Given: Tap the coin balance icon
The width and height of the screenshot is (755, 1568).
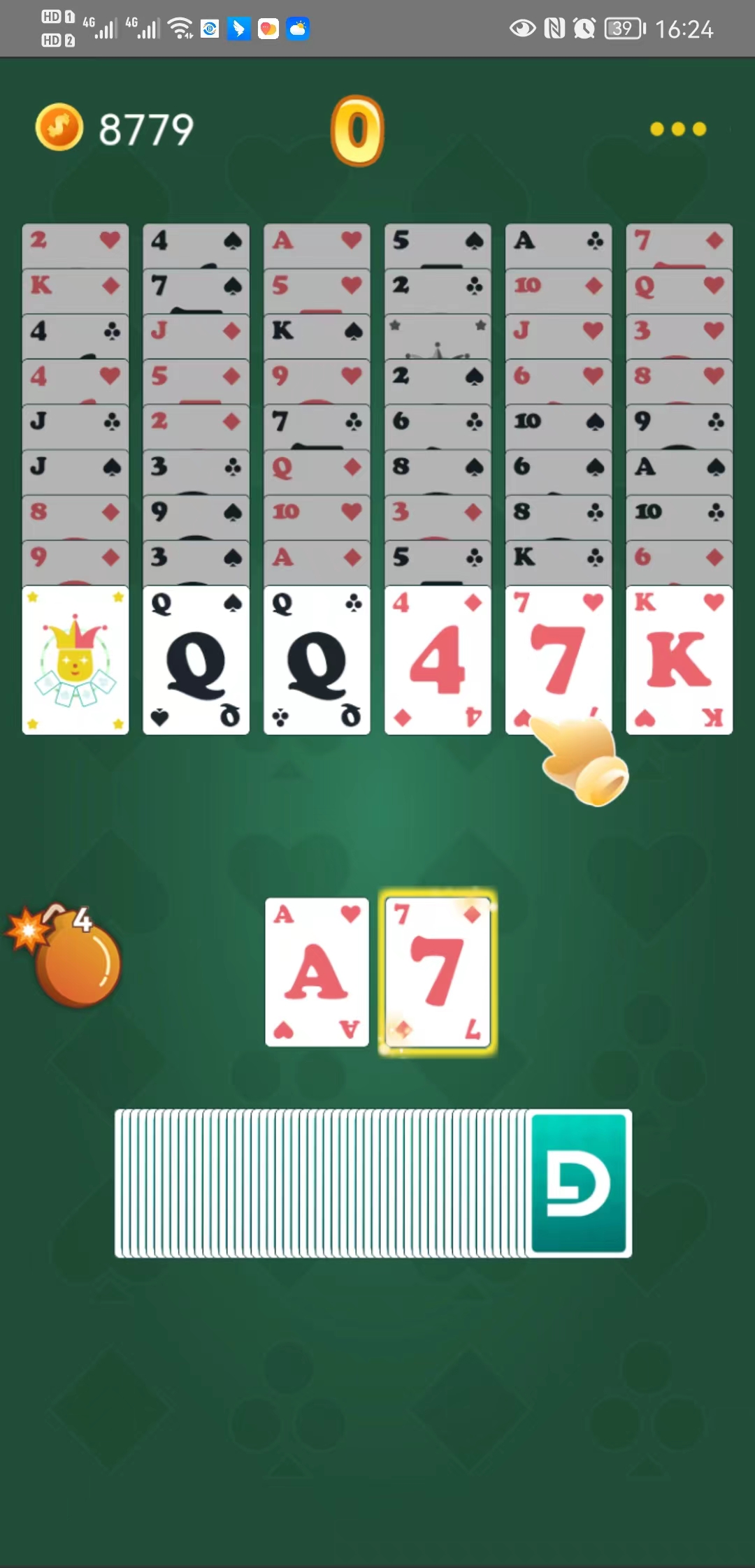Looking at the screenshot, I should tap(59, 128).
